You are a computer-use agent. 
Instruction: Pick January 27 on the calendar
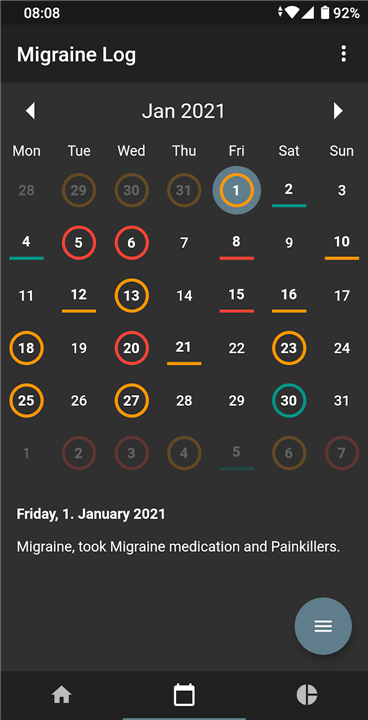[x=131, y=400]
